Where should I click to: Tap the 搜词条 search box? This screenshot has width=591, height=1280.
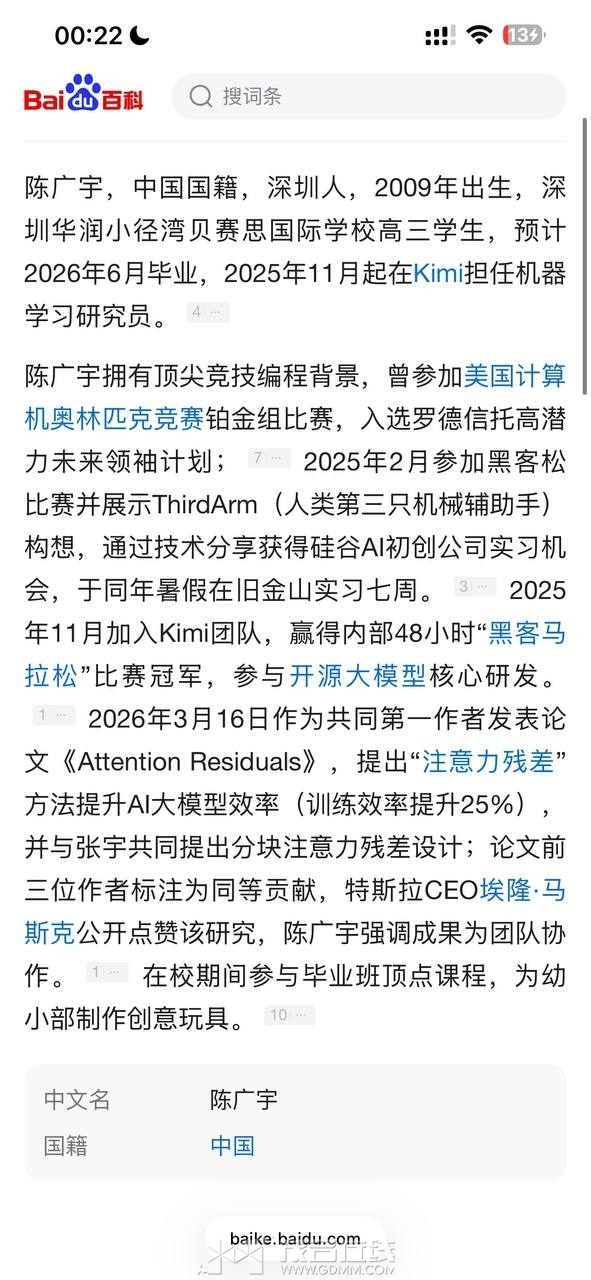coord(368,97)
